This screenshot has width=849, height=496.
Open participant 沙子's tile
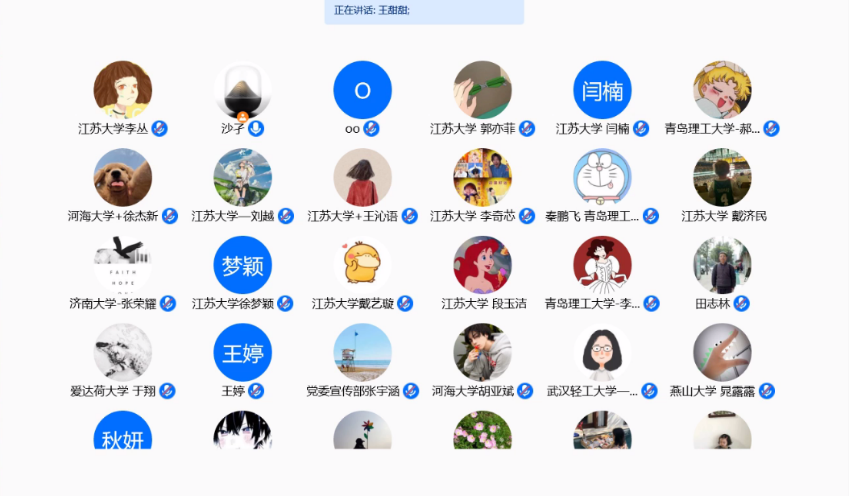click(x=242, y=90)
